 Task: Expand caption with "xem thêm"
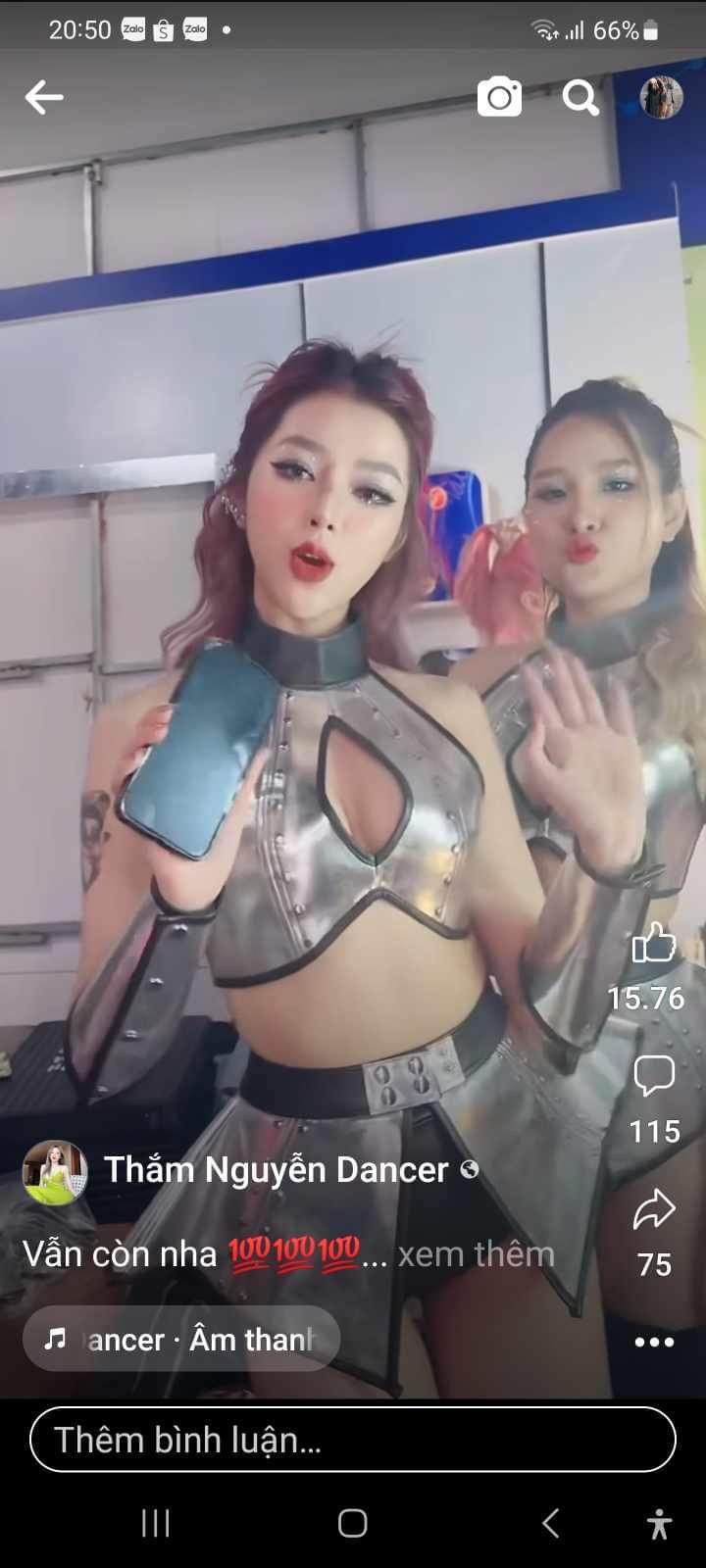click(477, 1254)
